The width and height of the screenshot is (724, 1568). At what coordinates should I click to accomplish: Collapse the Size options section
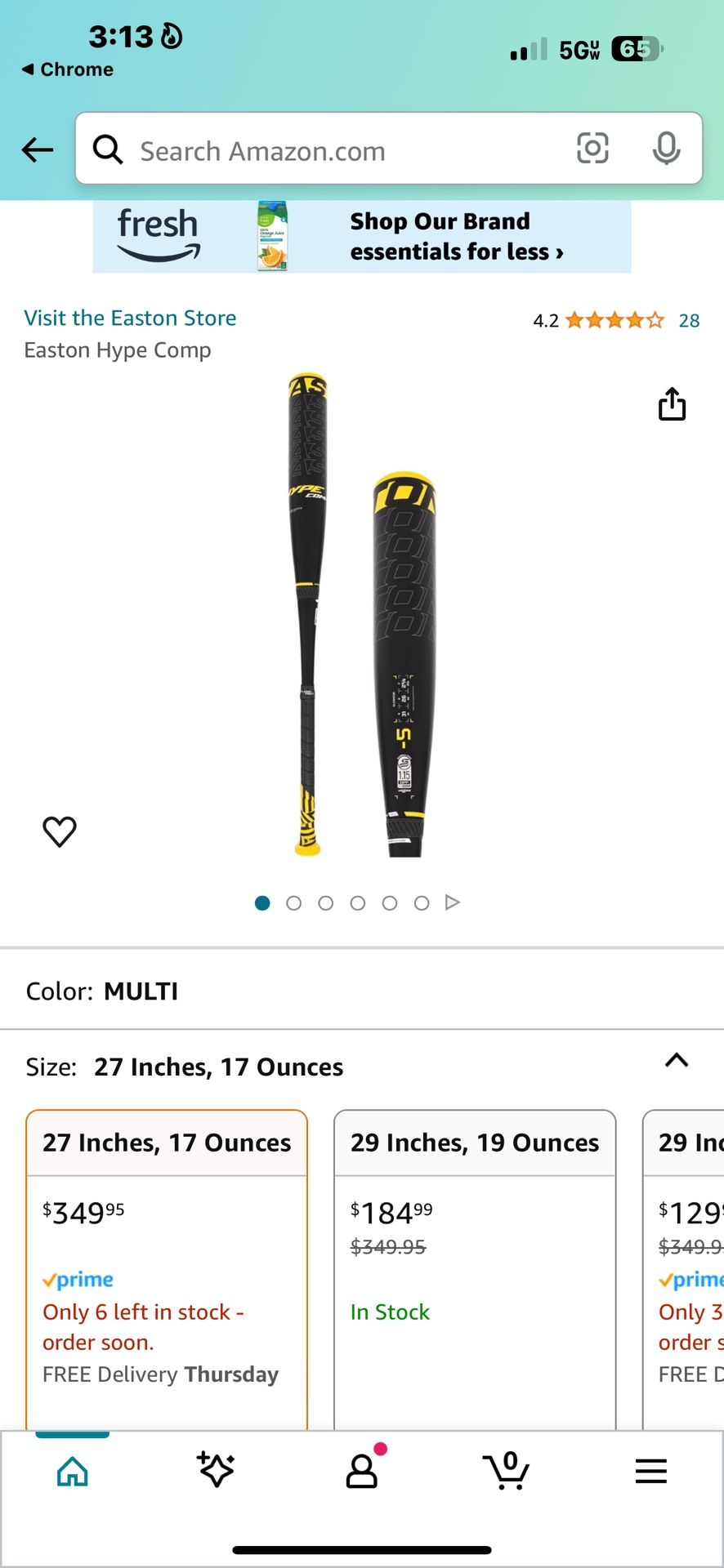[x=676, y=1061]
